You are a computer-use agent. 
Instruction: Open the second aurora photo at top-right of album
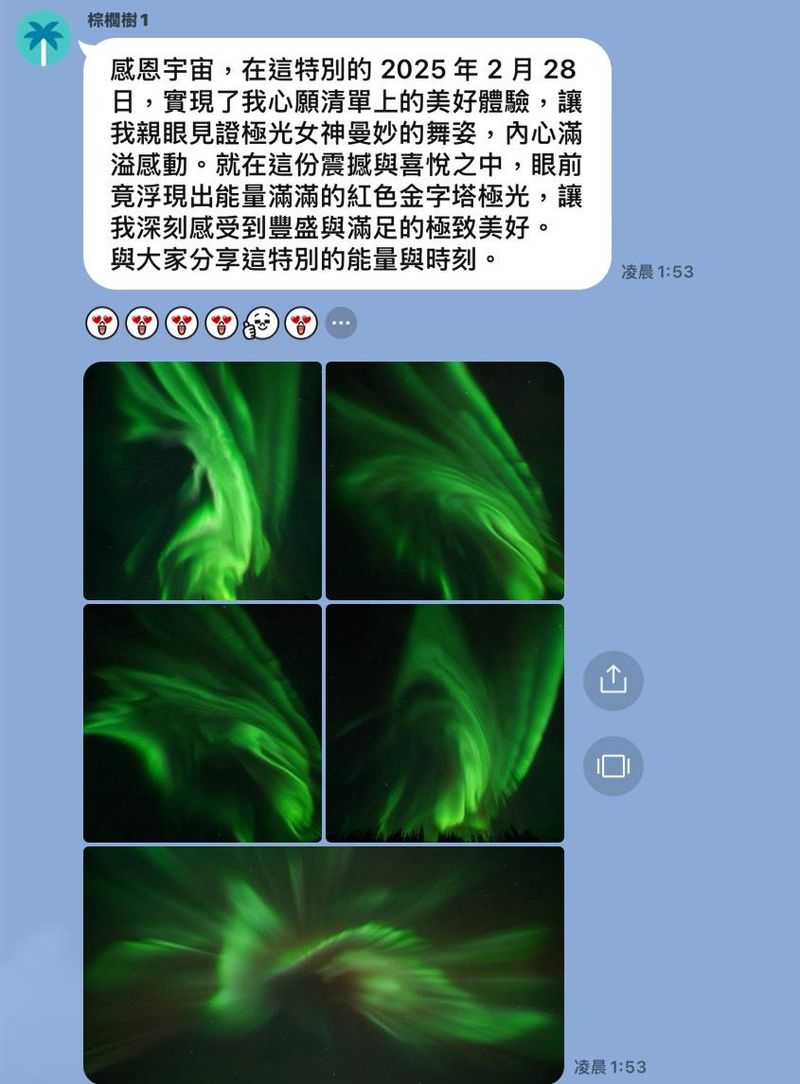pos(445,480)
